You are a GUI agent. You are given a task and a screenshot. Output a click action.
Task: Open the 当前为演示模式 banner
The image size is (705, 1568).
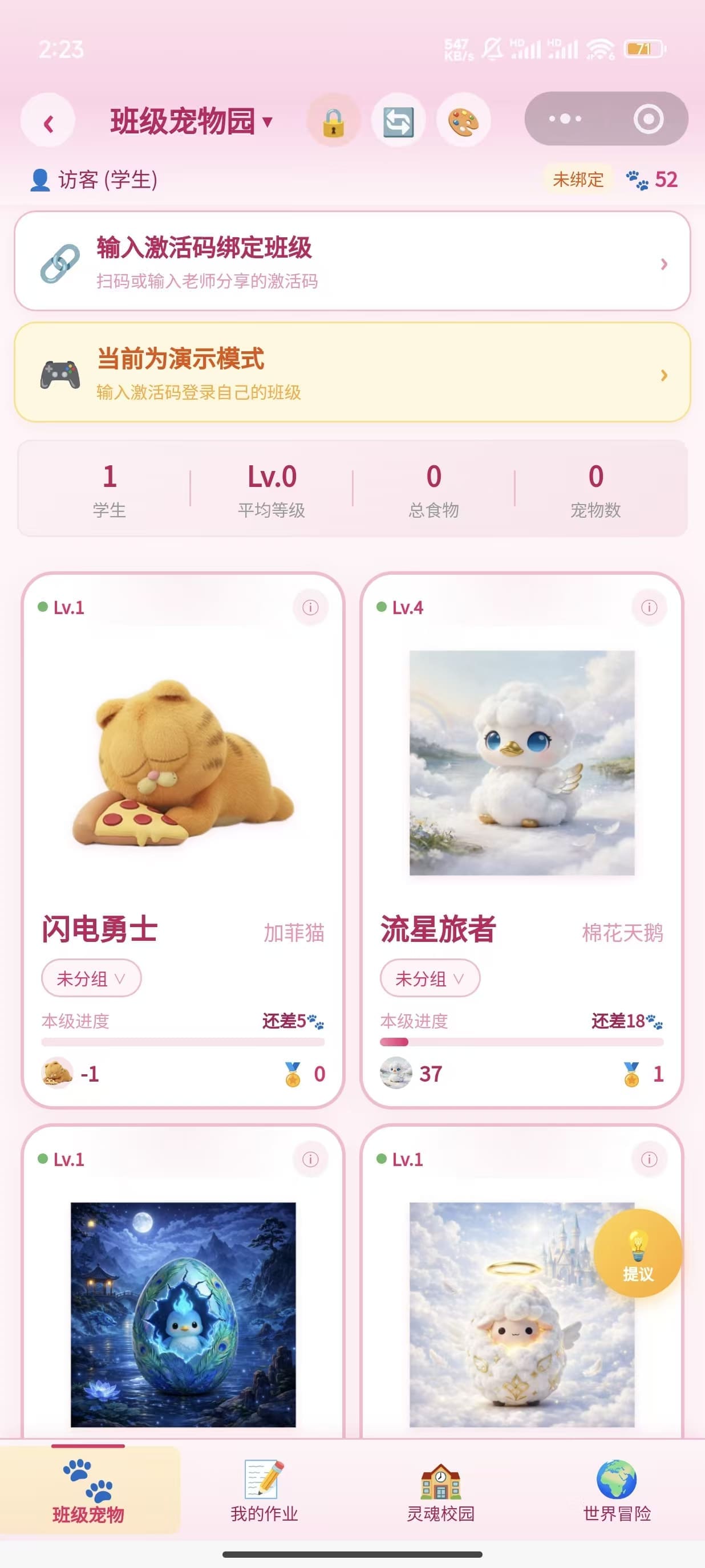[352, 372]
